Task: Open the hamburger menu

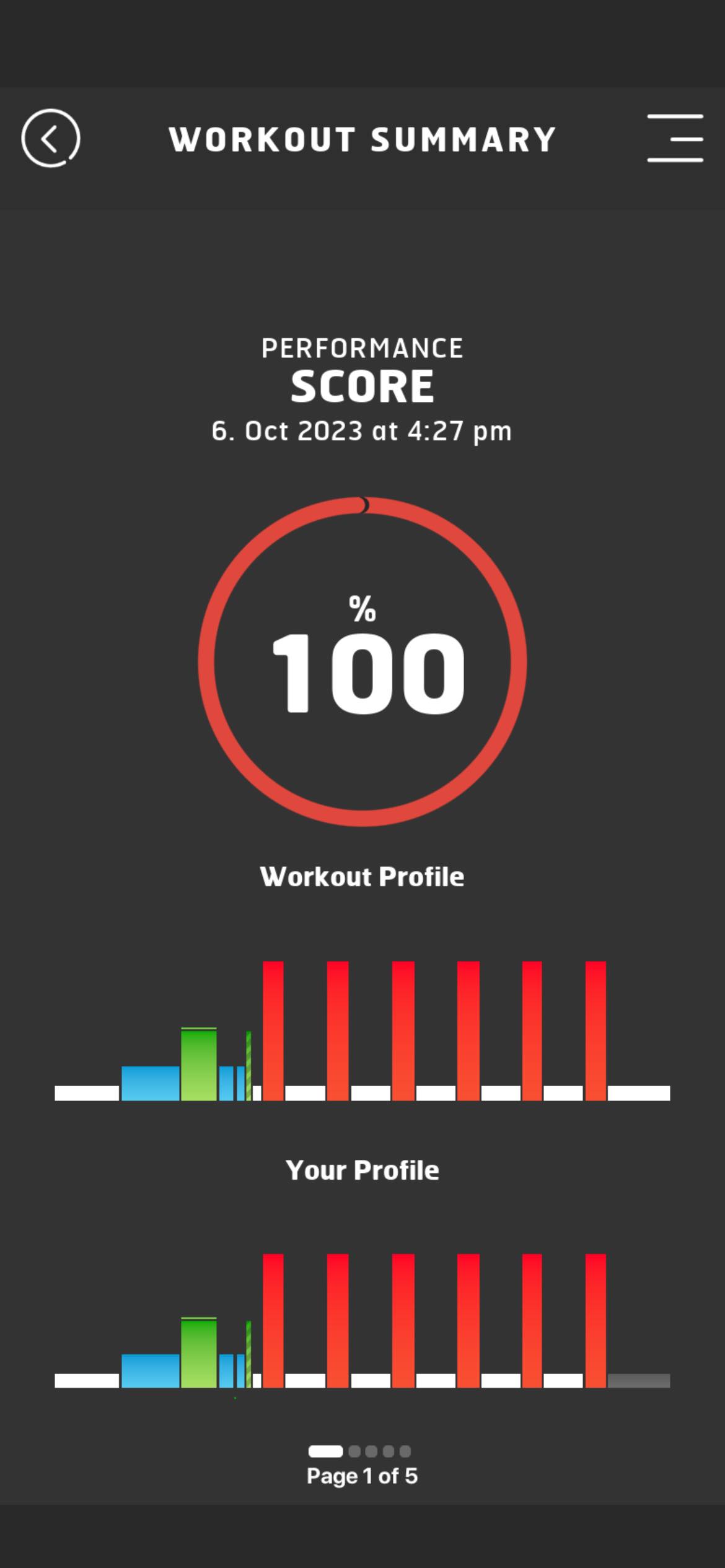Action: click(x=675, y=138)
